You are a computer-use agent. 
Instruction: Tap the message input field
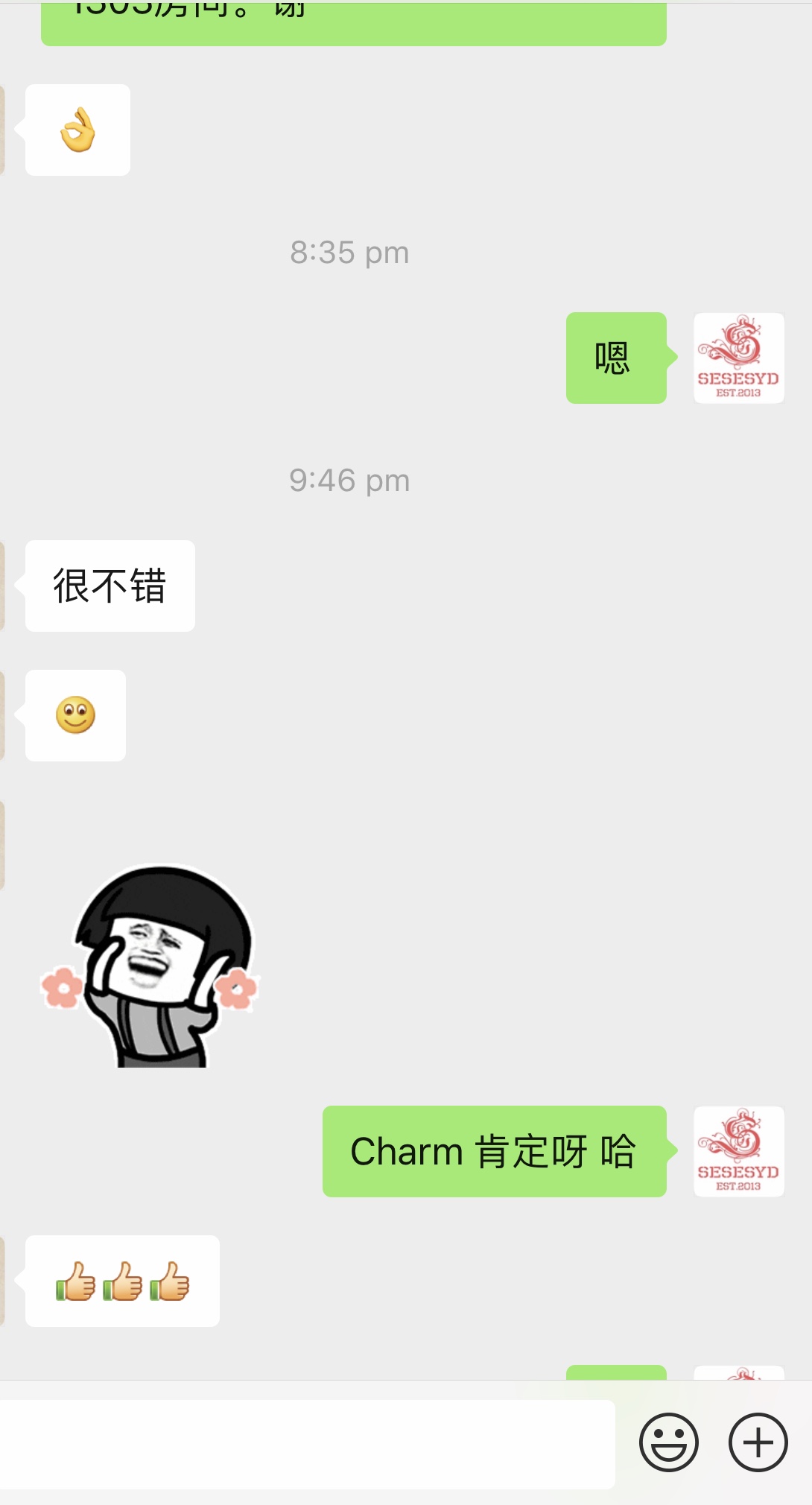pos(305,1444)
